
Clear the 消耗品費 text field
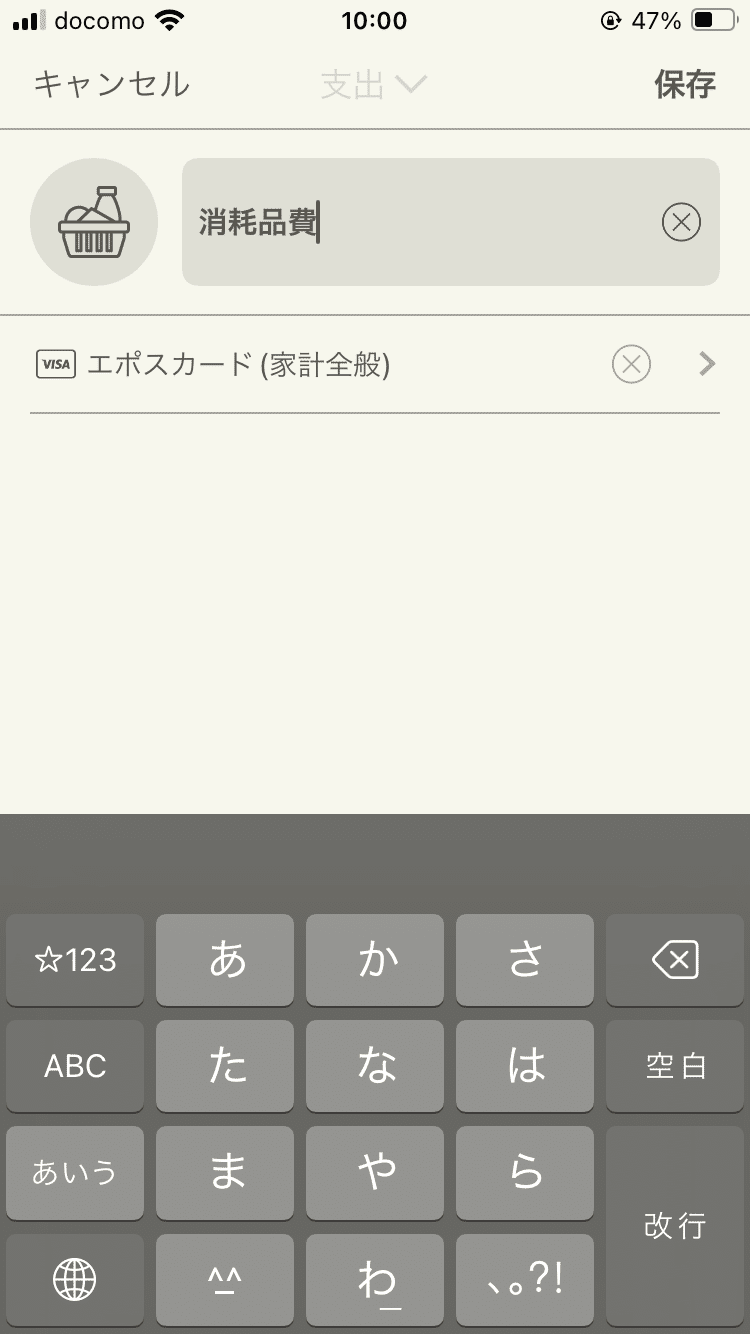(681, 222)
